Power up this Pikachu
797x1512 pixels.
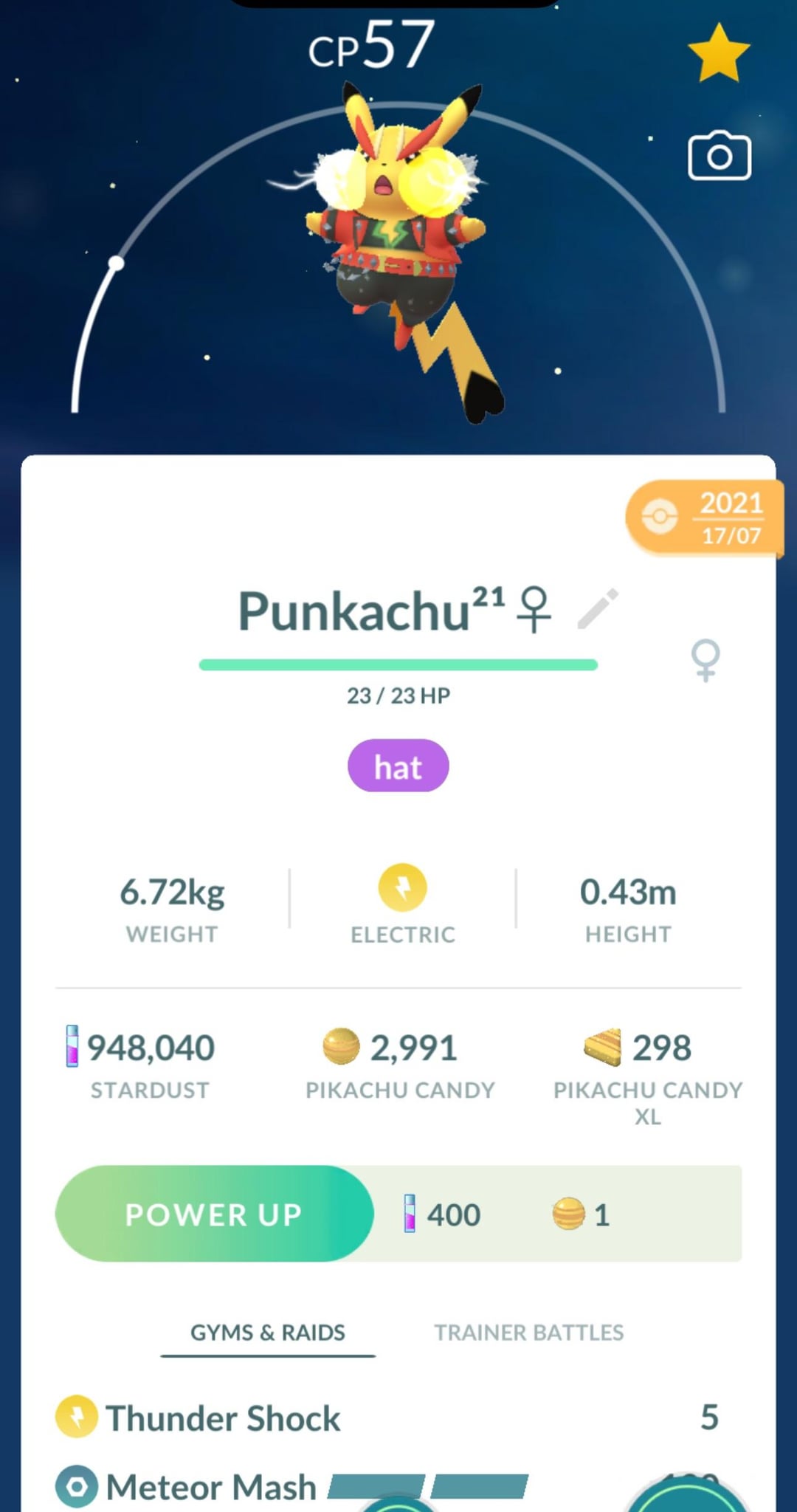214,1214
